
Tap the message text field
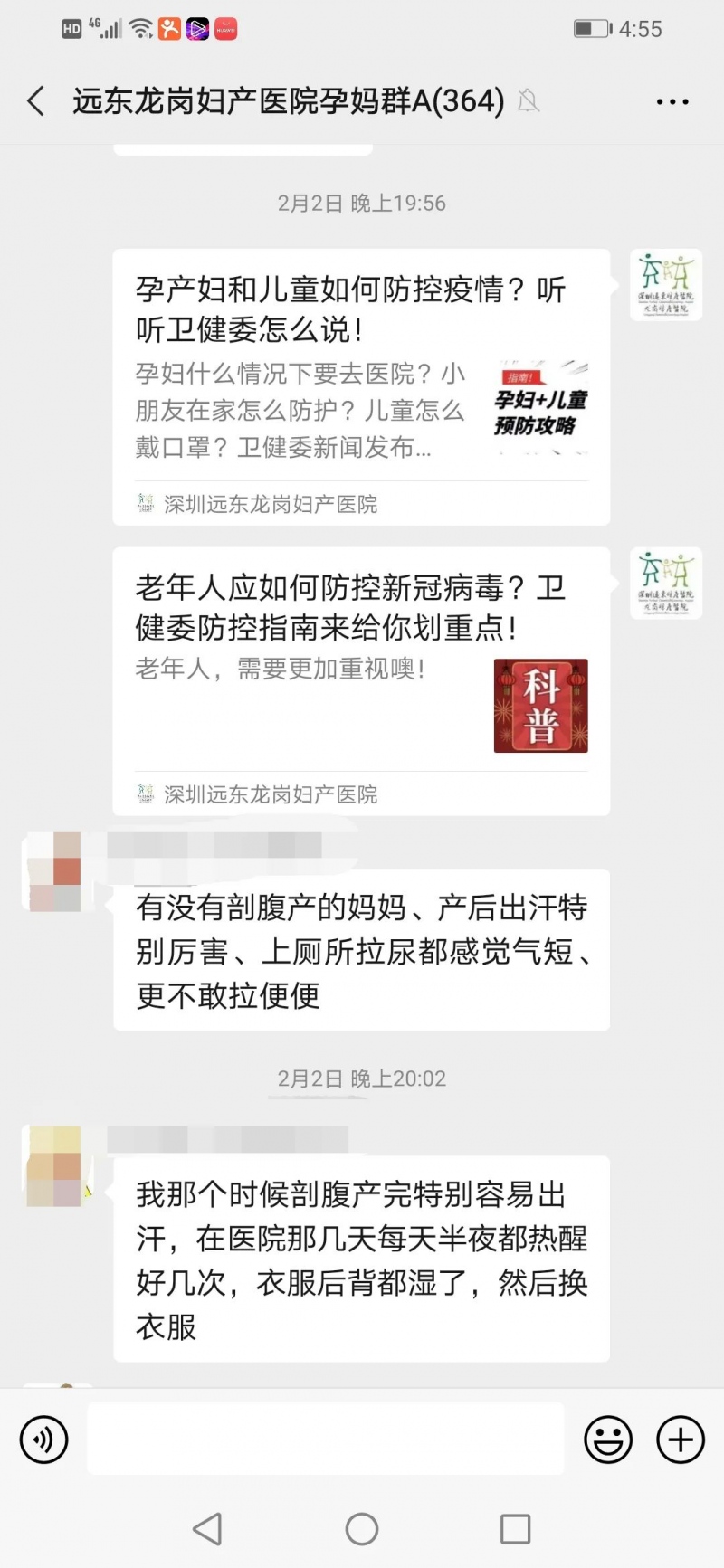click(x=326, y=1439)
